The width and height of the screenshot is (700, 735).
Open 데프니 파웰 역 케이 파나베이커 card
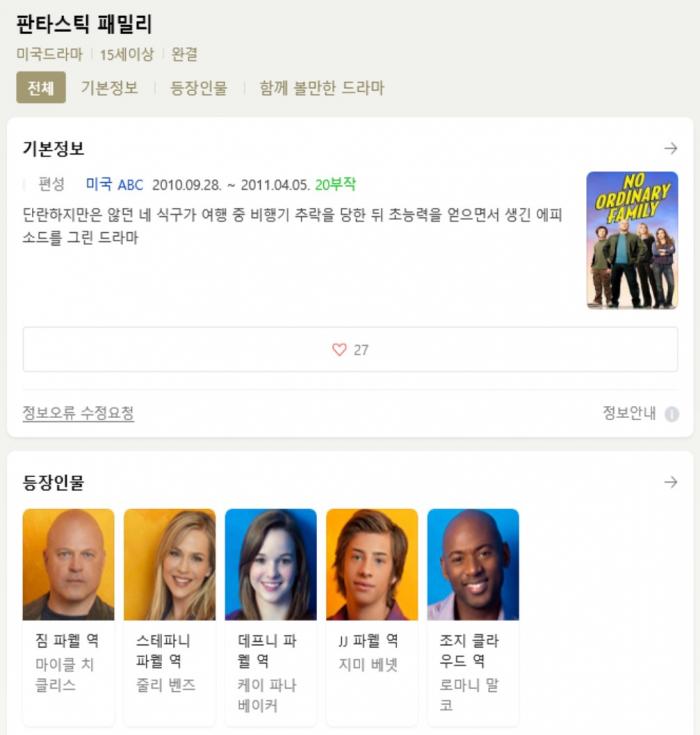click(x=270, y=615)
